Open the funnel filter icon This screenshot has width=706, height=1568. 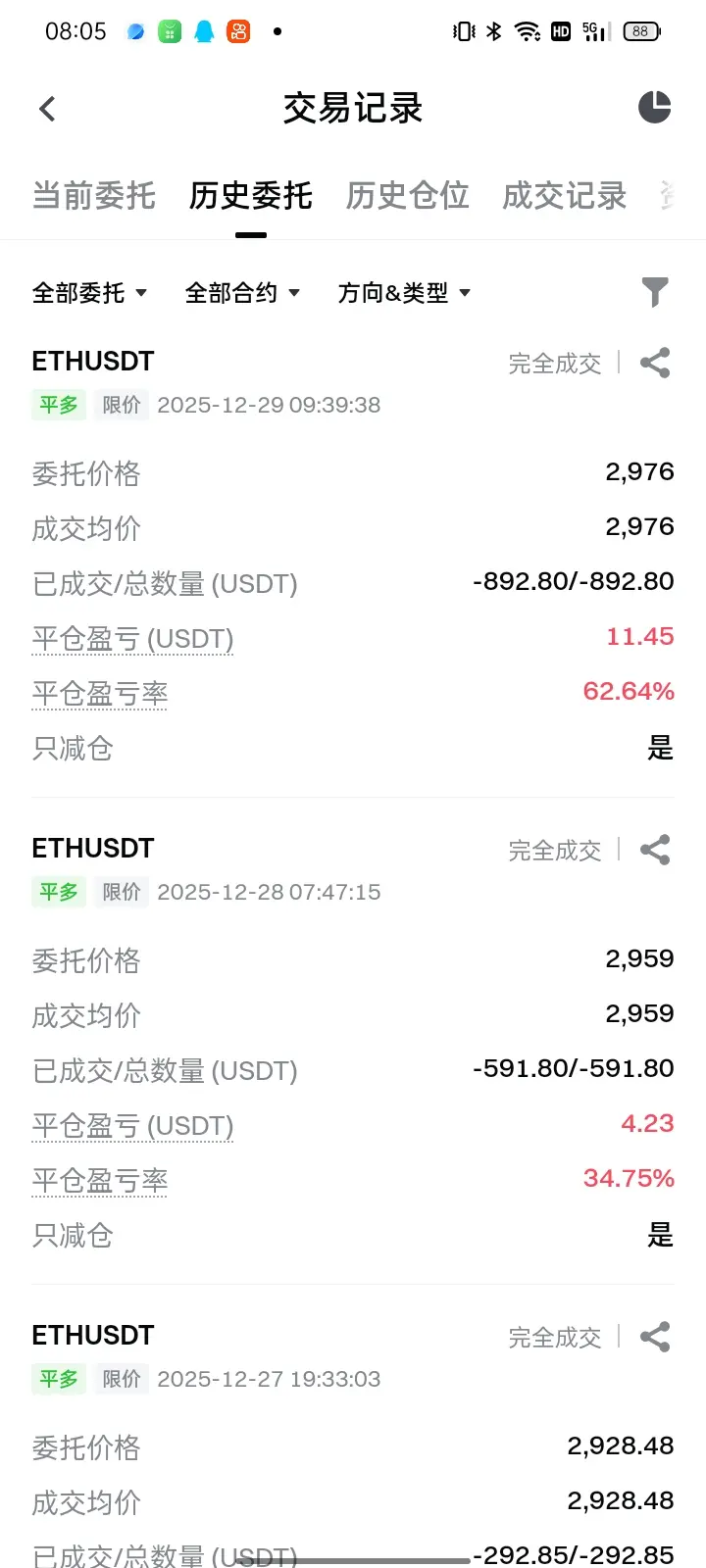[x=655, y=292]
